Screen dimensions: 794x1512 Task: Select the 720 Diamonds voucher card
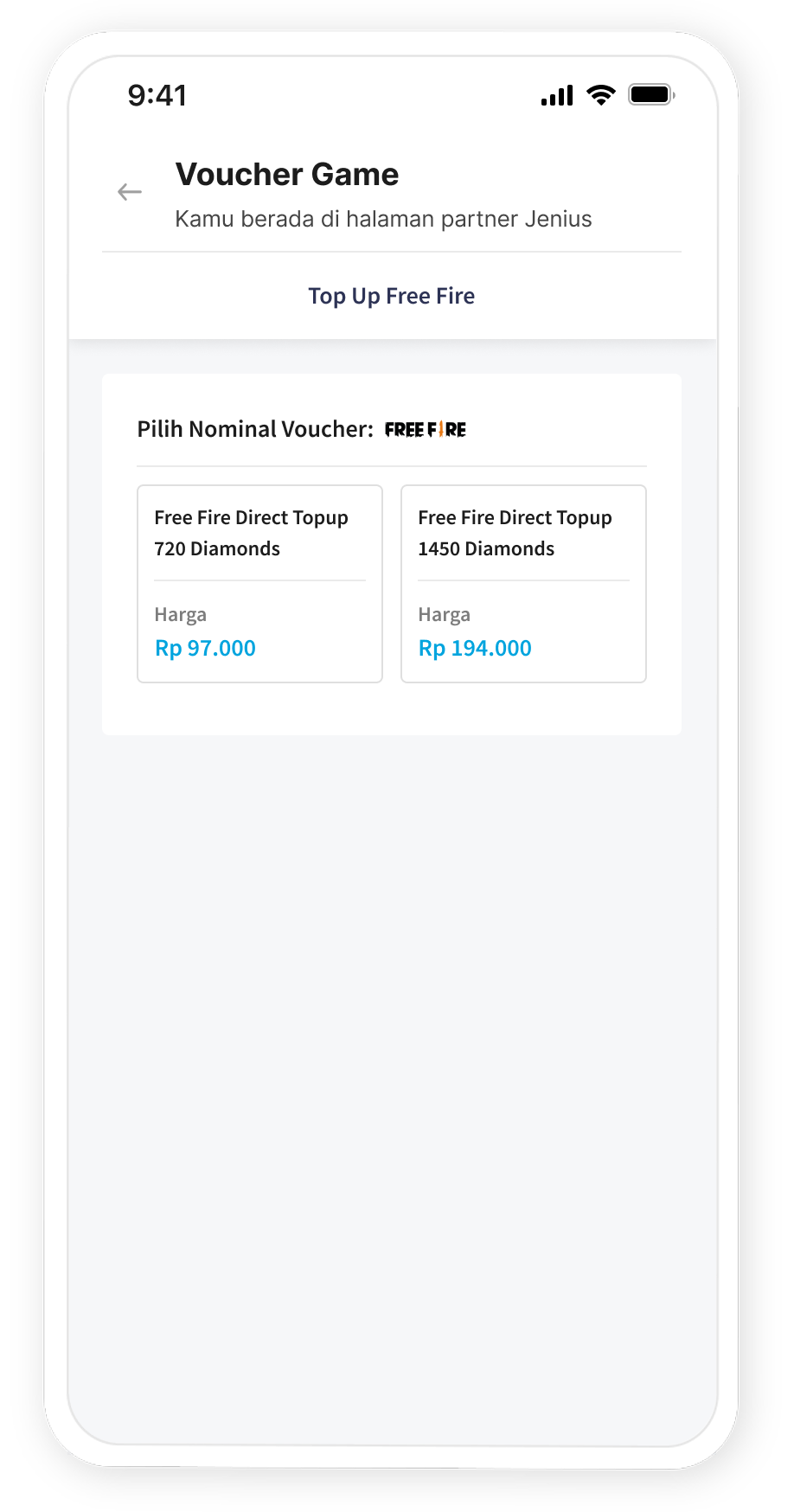(259, 584)
